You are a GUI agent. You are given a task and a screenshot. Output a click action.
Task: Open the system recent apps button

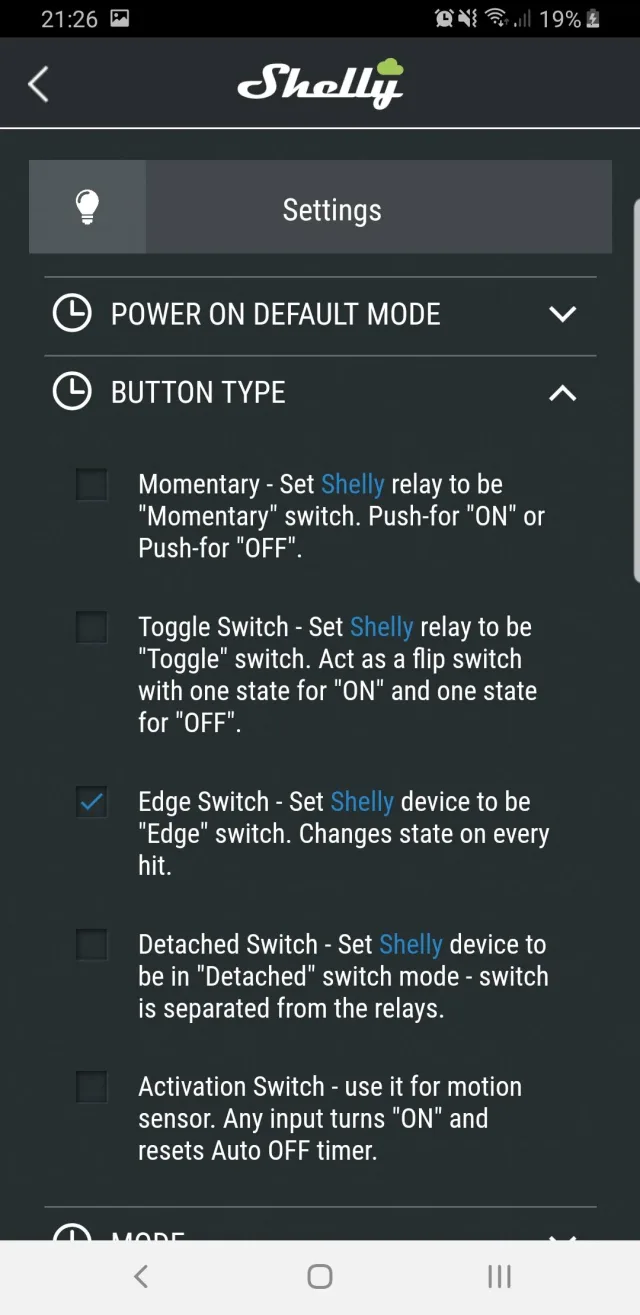click(x=499, y=1276)
